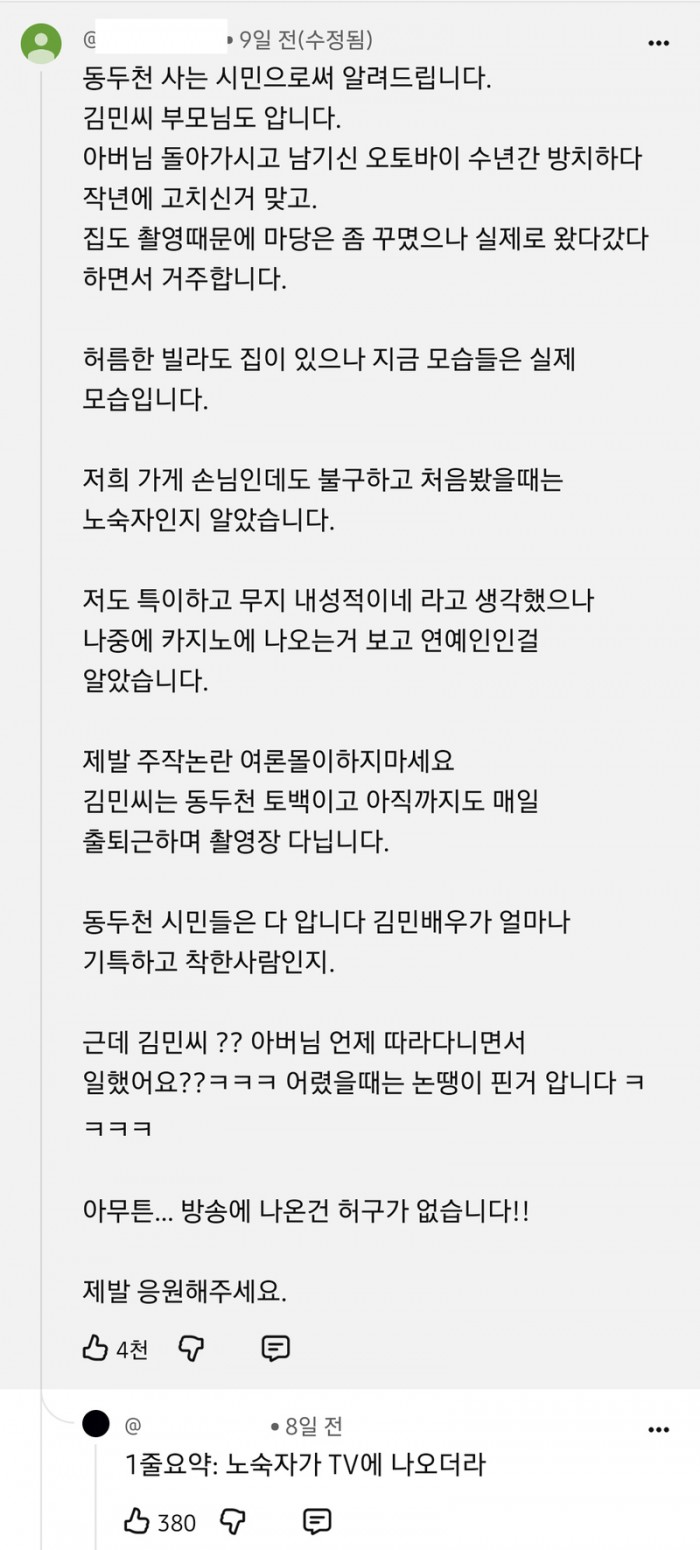Reply to the 동두천 시민 comment

point(275,1349)
